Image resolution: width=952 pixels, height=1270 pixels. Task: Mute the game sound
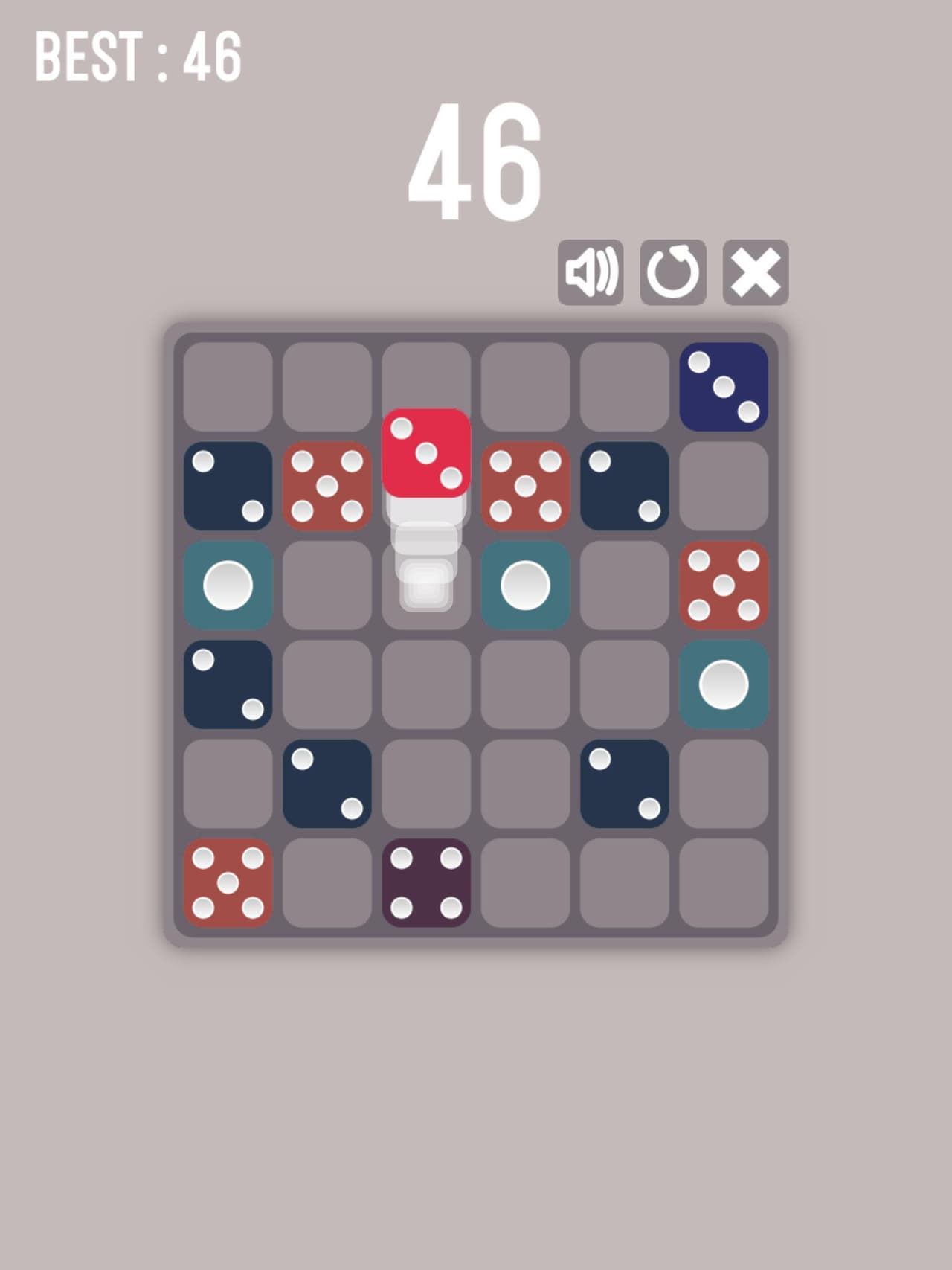tap(591, 272)
